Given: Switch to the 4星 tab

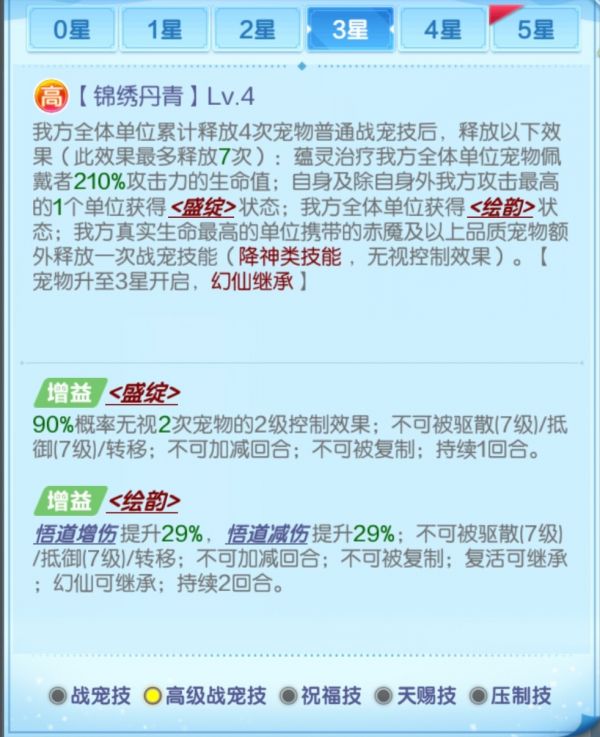Looking at the screenshot, I should [x=443, y=30].
